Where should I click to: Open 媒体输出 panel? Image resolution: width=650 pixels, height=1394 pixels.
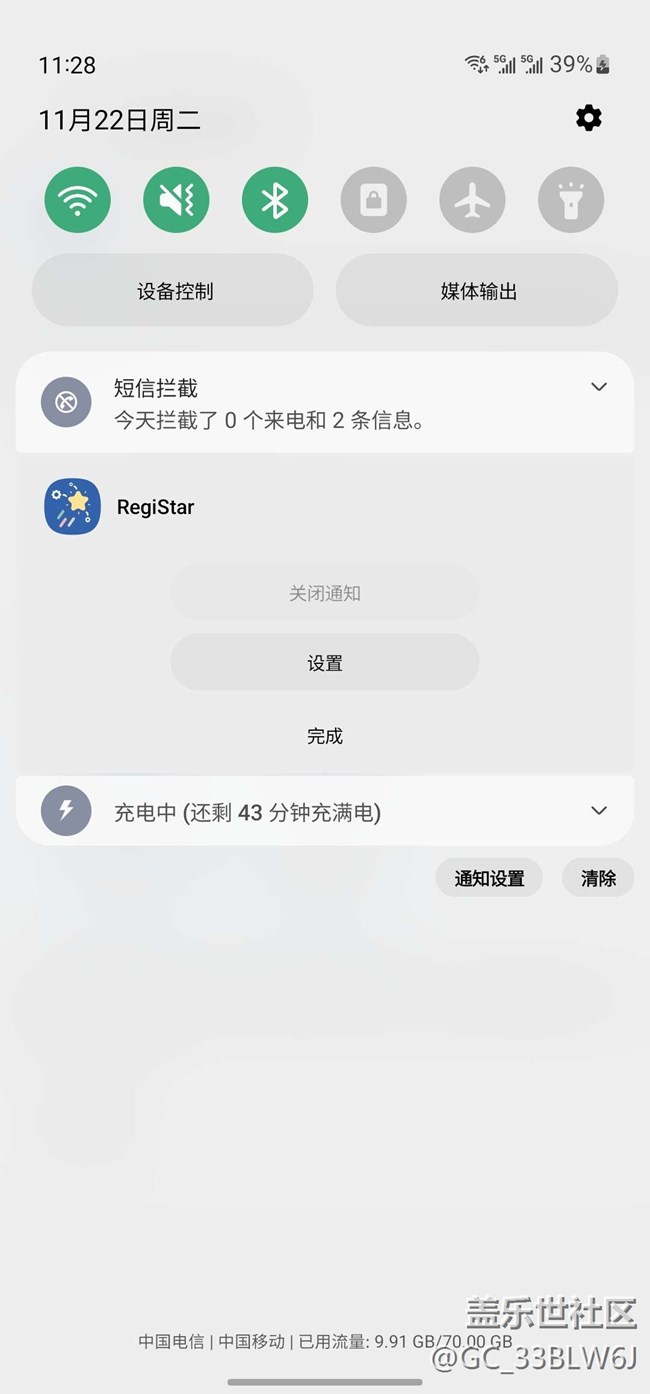pyautogui.click(x=477, y=291)
